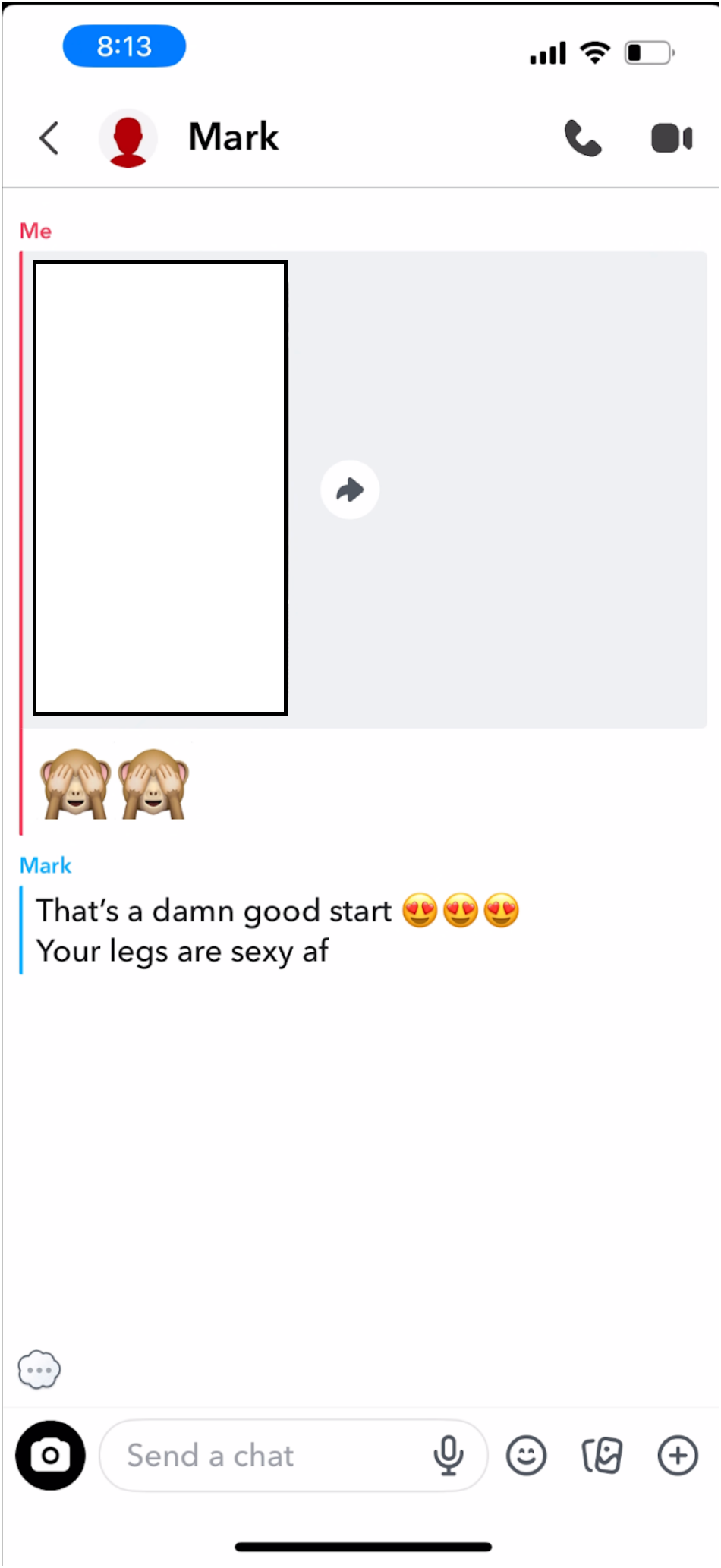Record a voice note with microphone
This screenshot has width=721, height=1568.
[x=449, y=1455]
